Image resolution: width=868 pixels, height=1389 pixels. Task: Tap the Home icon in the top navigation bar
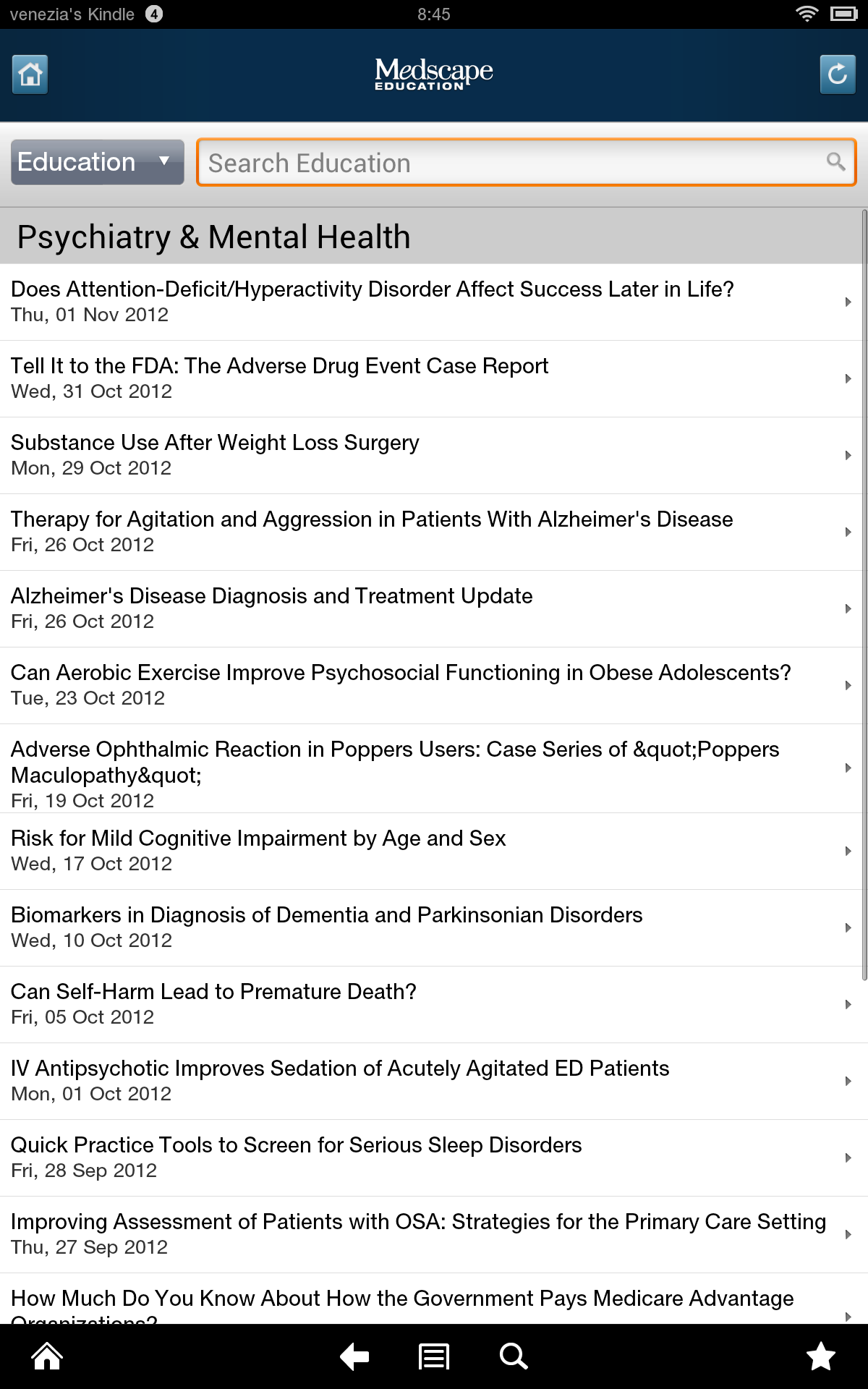(30, 75)
